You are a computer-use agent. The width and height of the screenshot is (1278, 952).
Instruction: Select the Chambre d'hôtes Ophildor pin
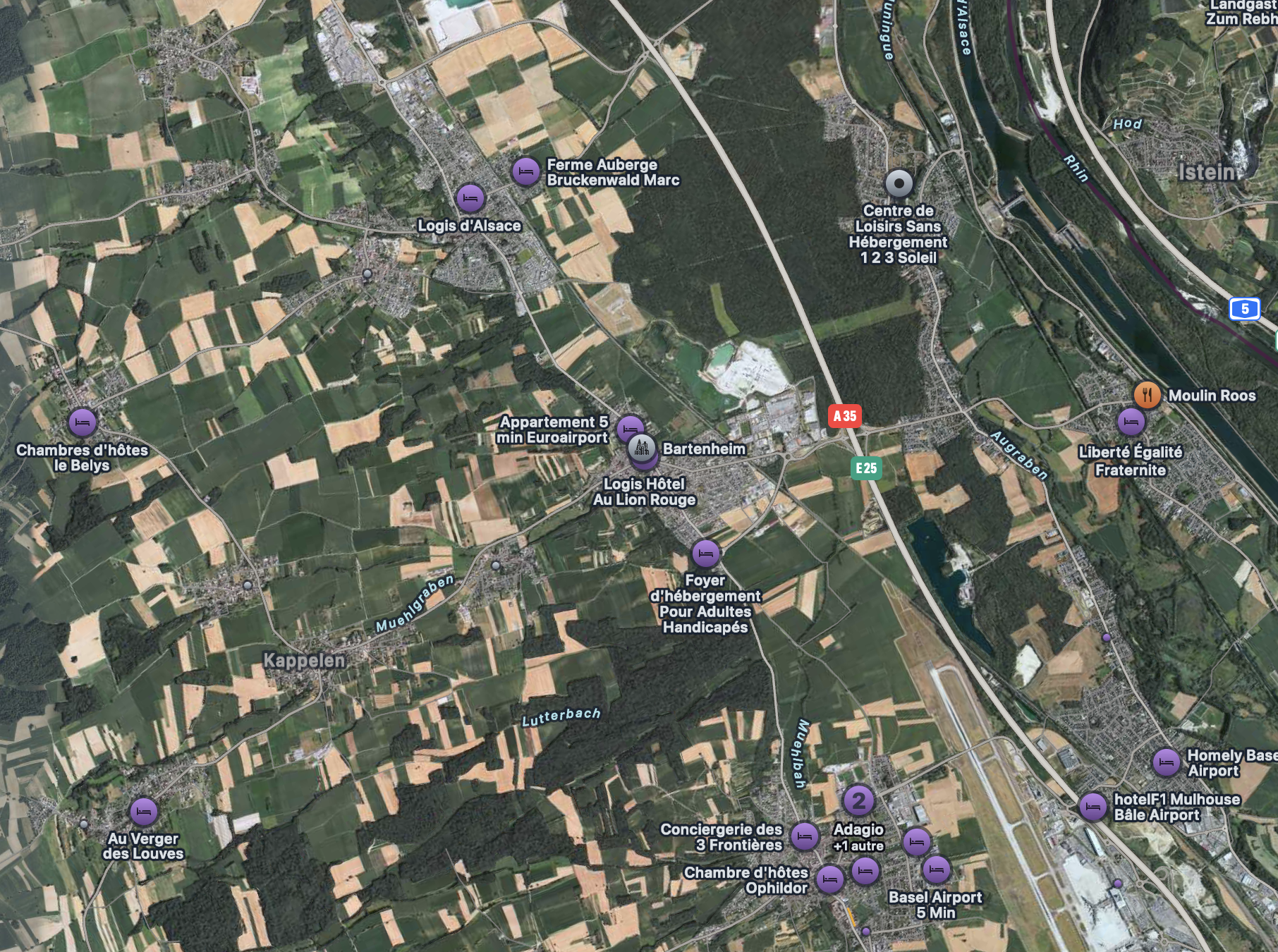pyautogui.click(x=830, y=879)
